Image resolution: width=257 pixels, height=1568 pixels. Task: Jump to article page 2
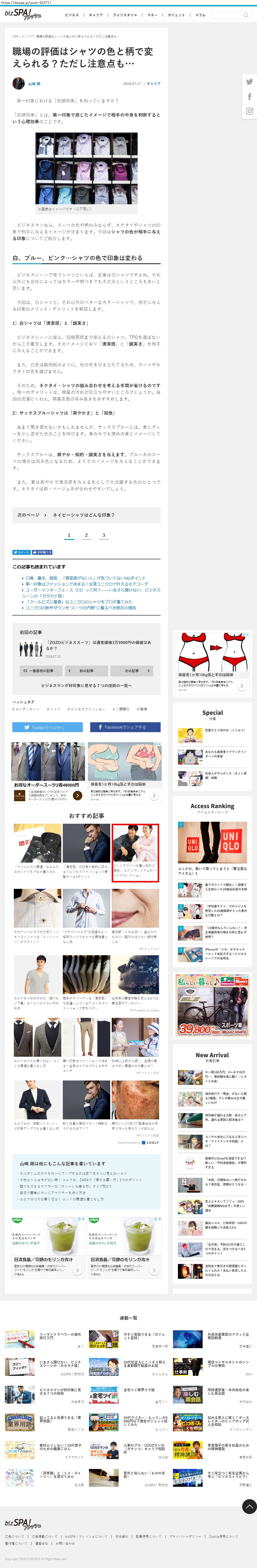point(86,535)
